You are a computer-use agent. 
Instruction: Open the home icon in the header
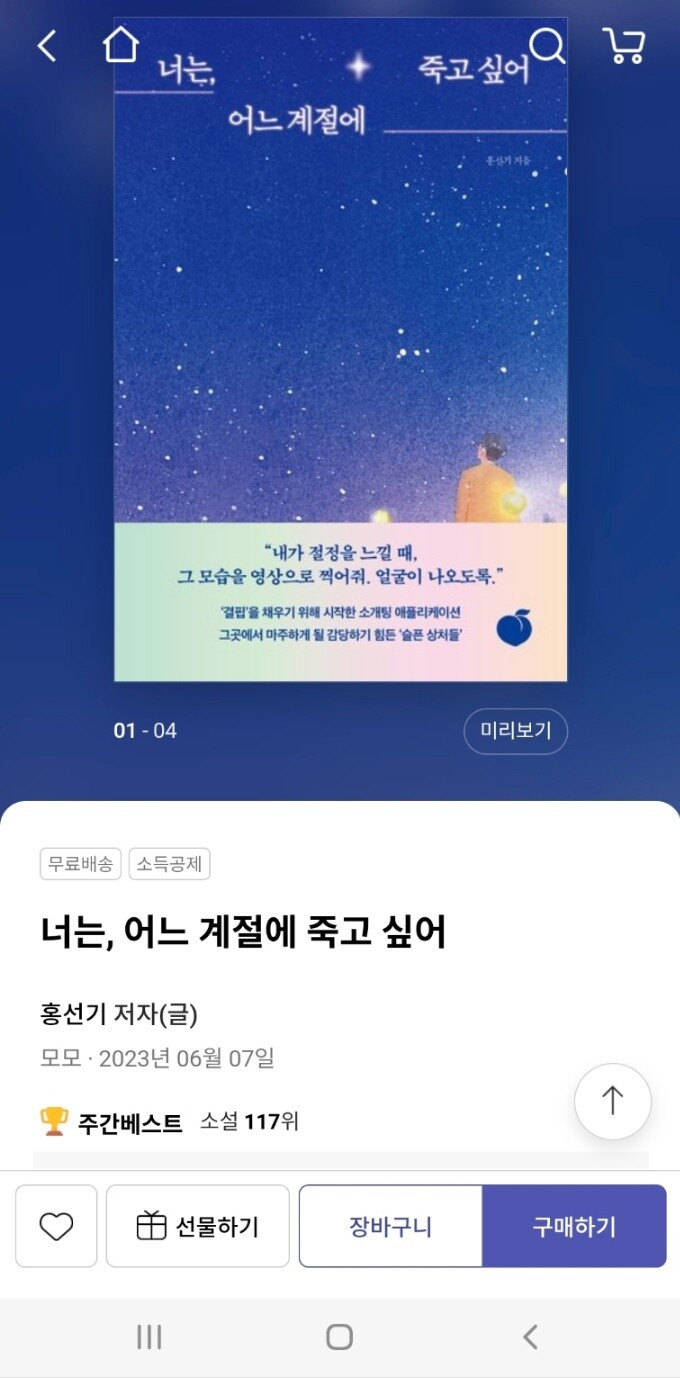click(121, 44)
